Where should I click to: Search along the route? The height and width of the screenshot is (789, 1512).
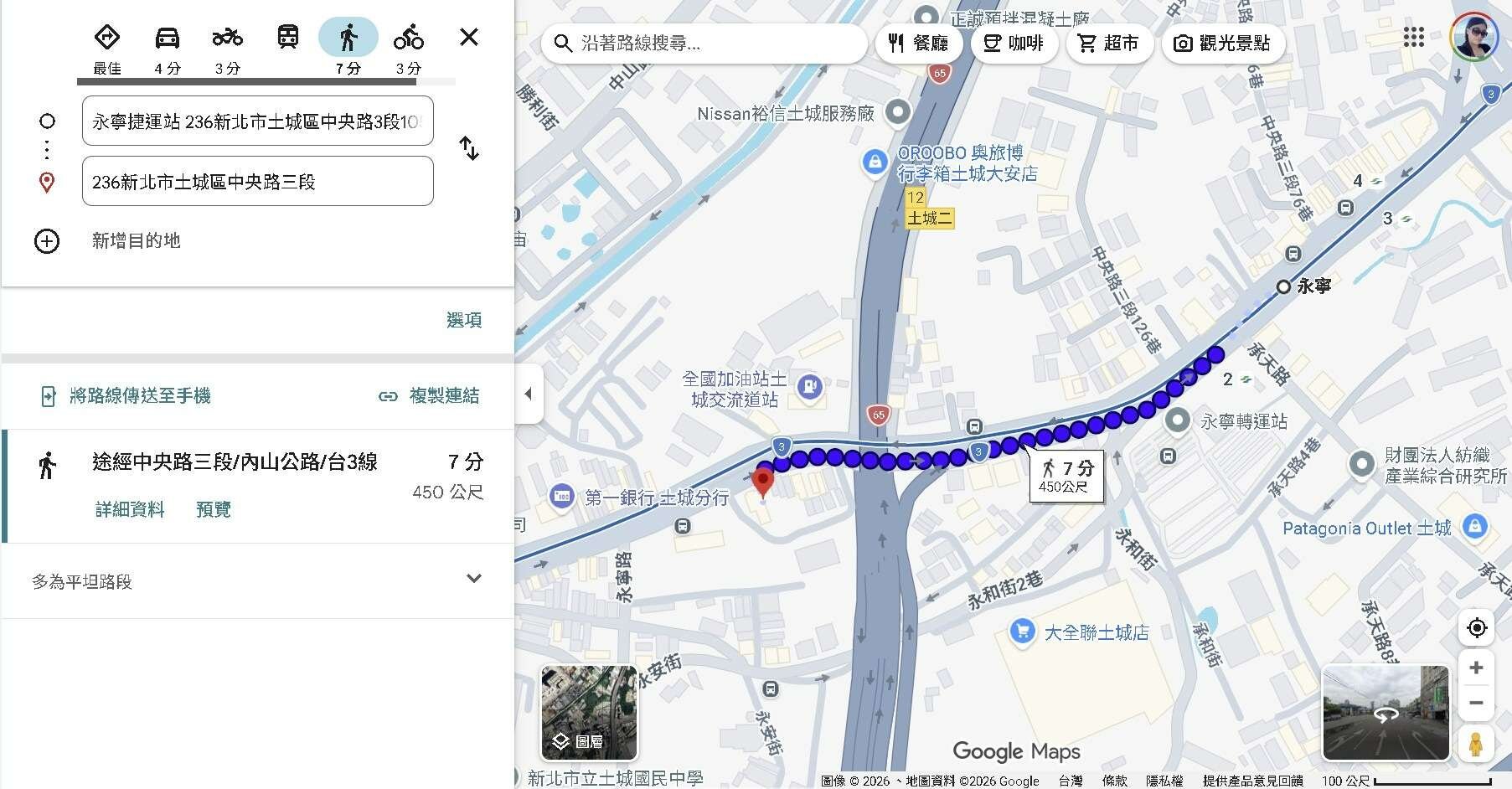704,44
